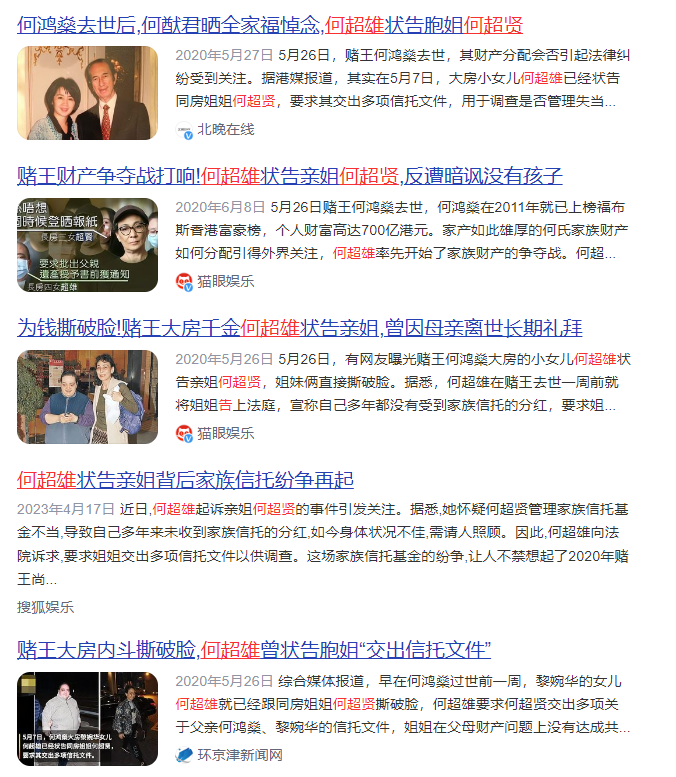The width and height of the screenshot is (676, 777).
Task: Tap the thumbnail of the 北晚在线 result
Action: [87, 93]
